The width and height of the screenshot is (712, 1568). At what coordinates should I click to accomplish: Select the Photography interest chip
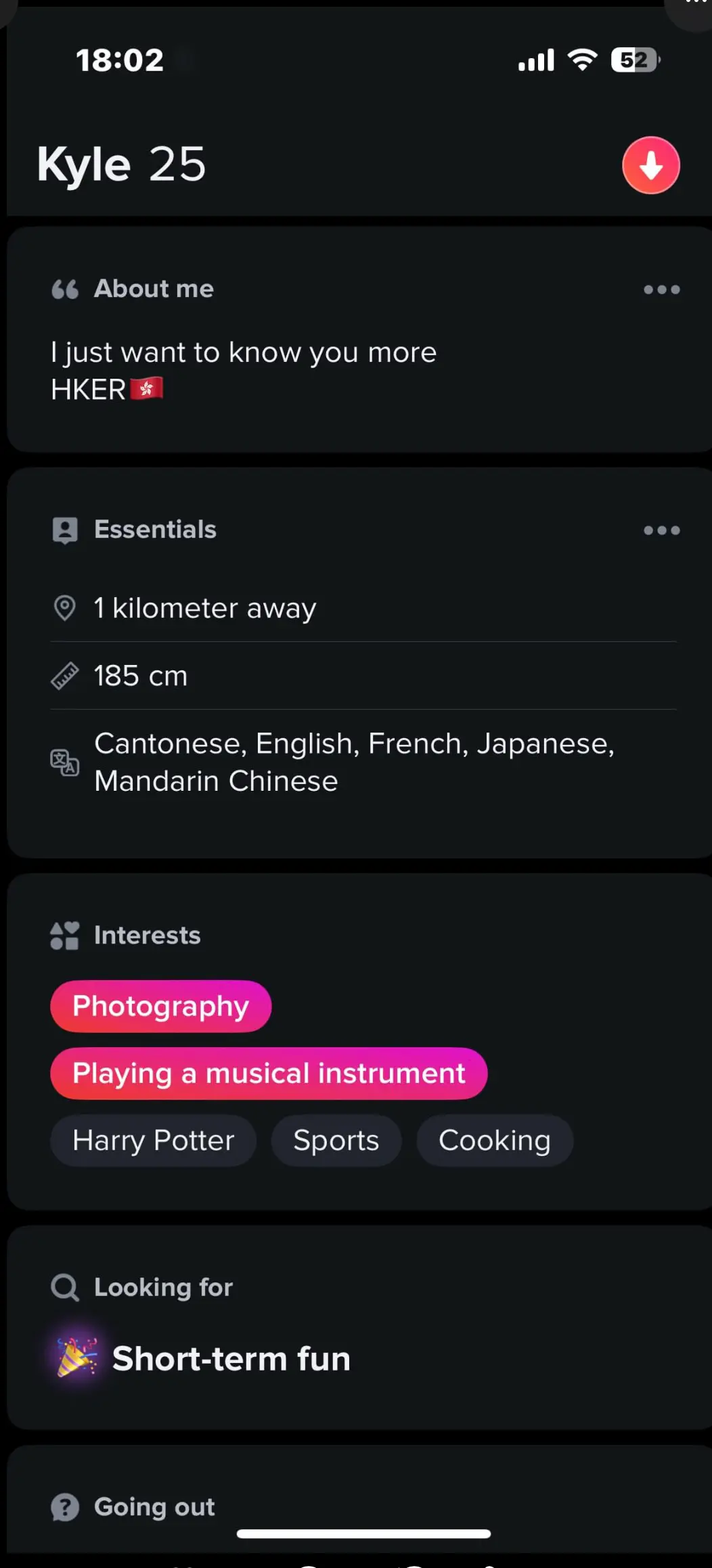[x=161, y=1006]
